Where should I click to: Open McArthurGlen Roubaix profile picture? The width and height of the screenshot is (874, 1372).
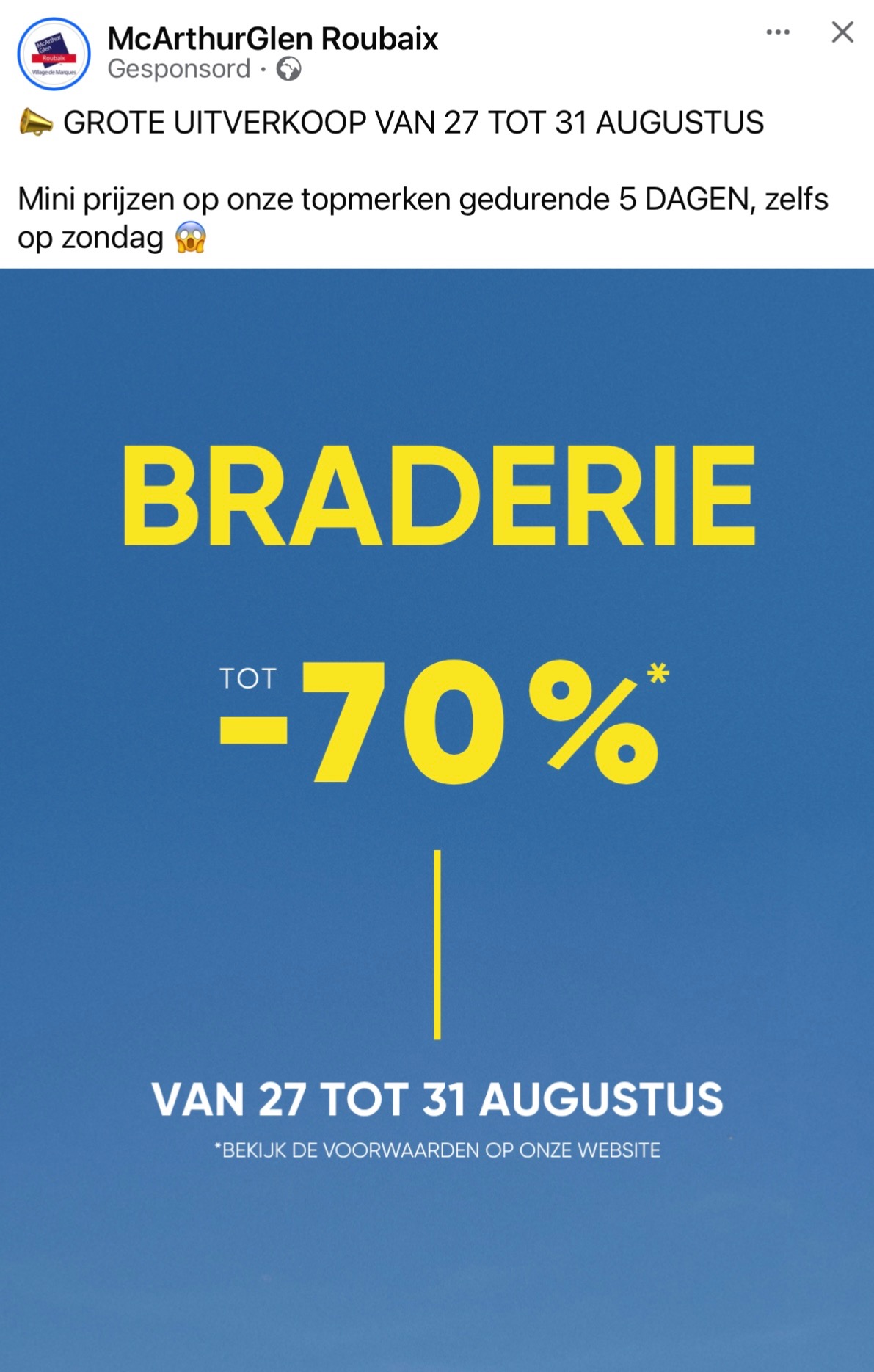click(x=54, y=54)
